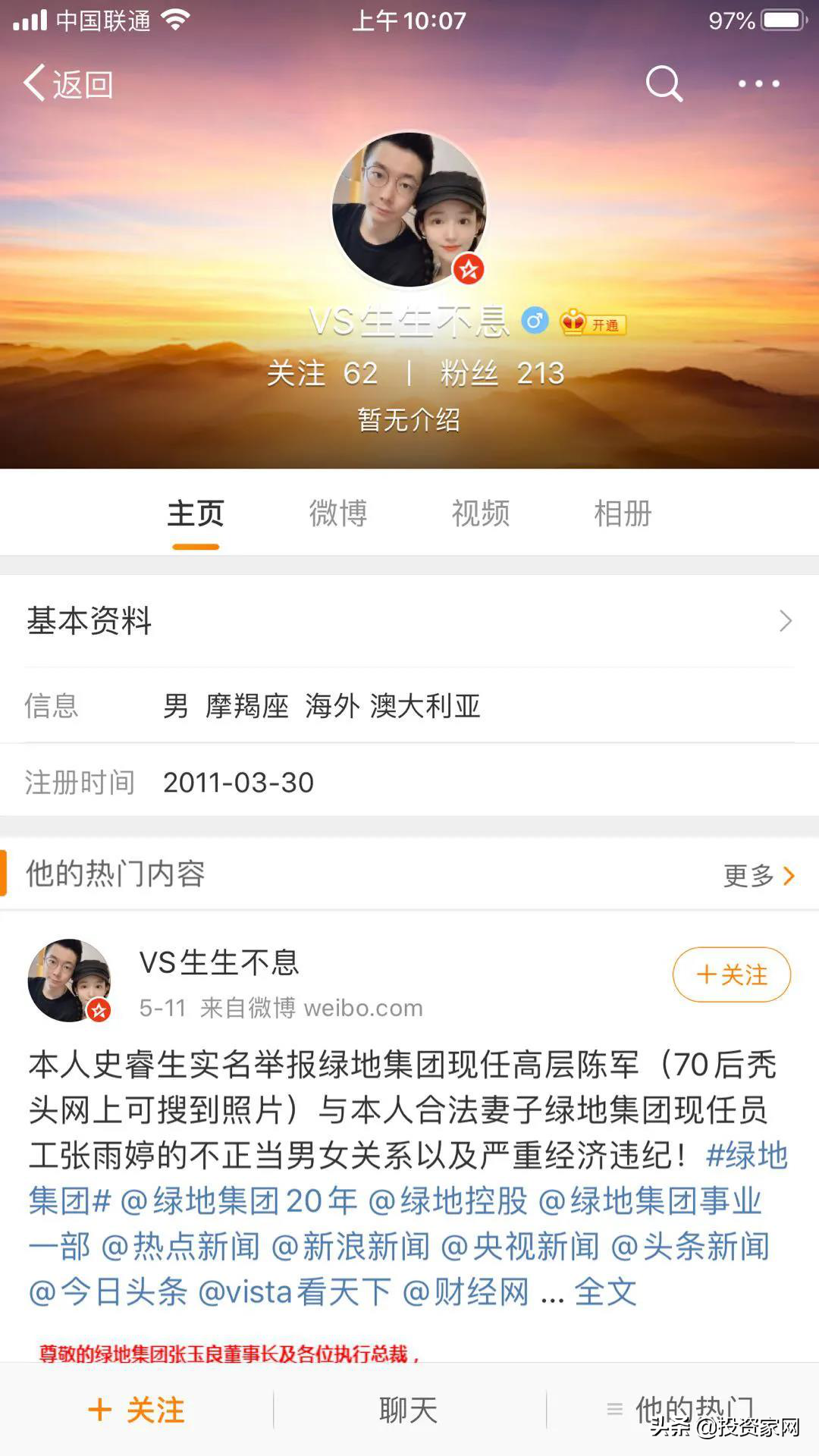
Task: Follow the account via the top 关注 bar button
Action: 136,1409
